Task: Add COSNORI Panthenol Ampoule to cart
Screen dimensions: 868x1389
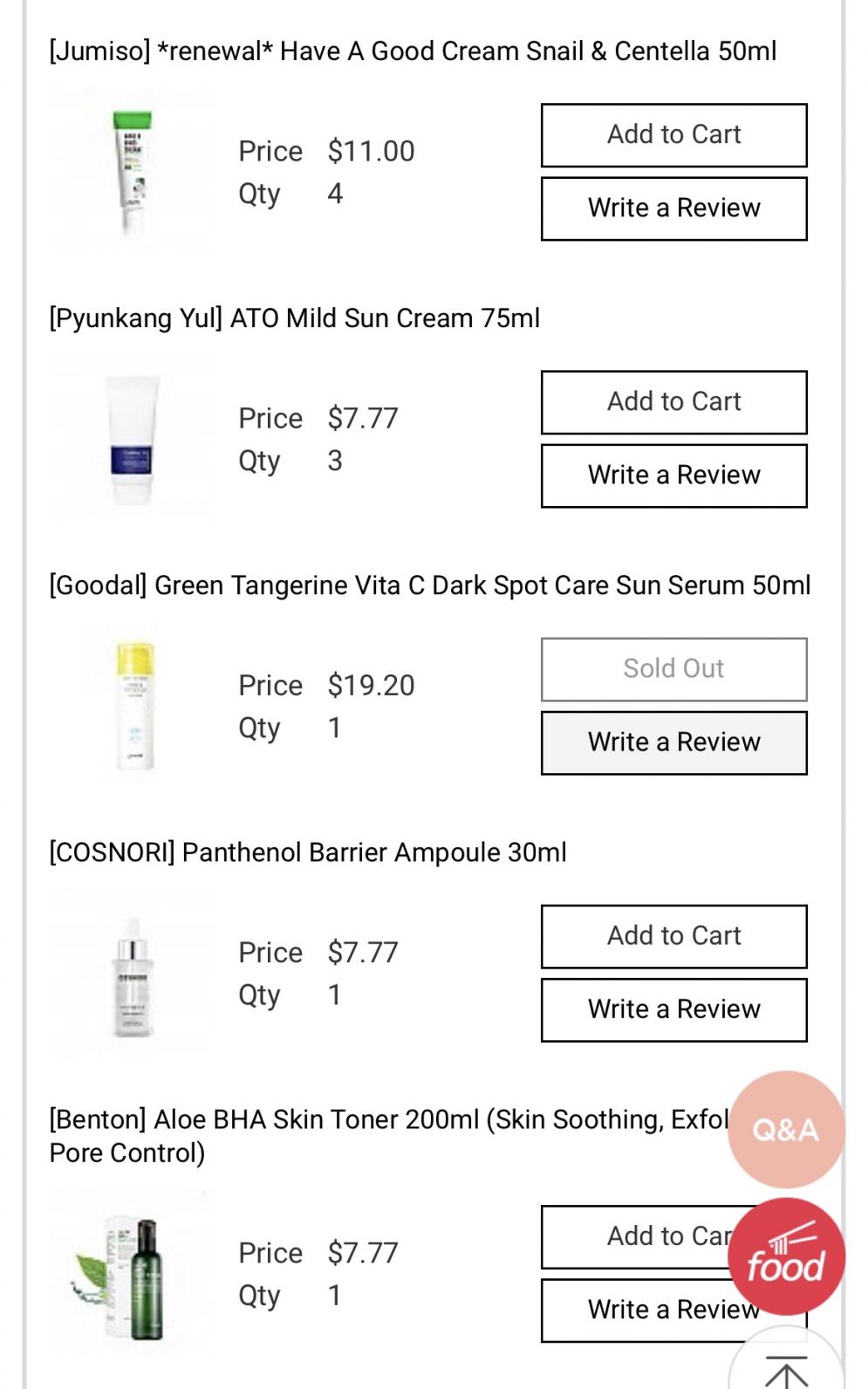Action: [673, 936]
